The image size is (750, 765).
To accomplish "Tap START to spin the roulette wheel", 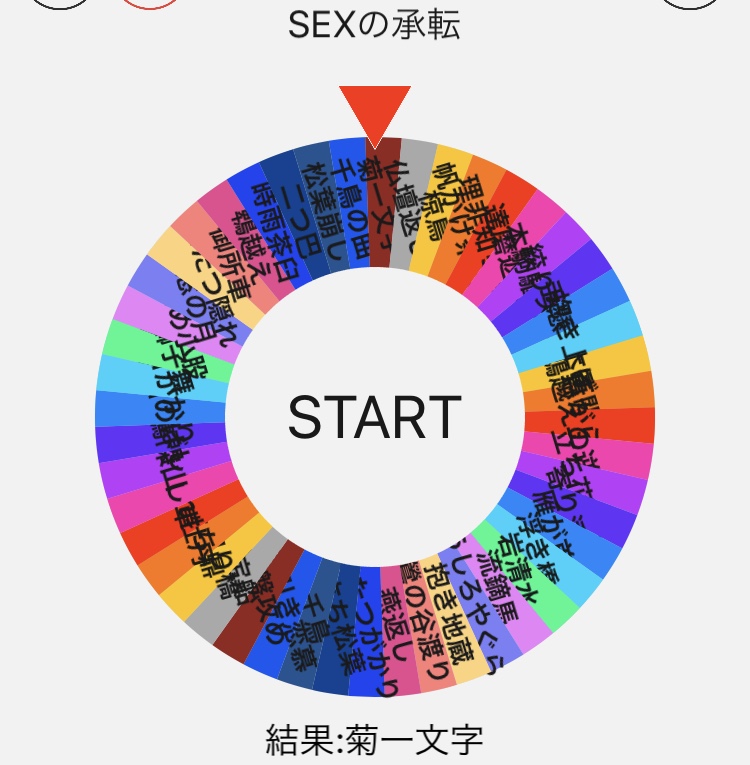I will tap(375, 417).
